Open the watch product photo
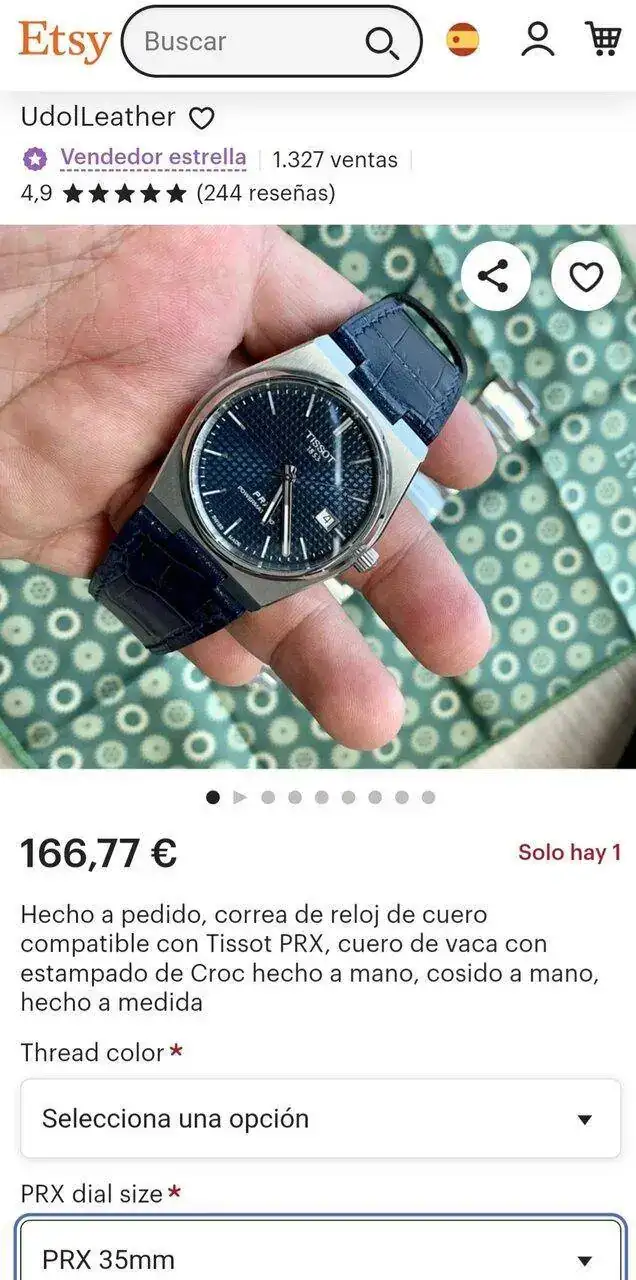 coord(318,496)
